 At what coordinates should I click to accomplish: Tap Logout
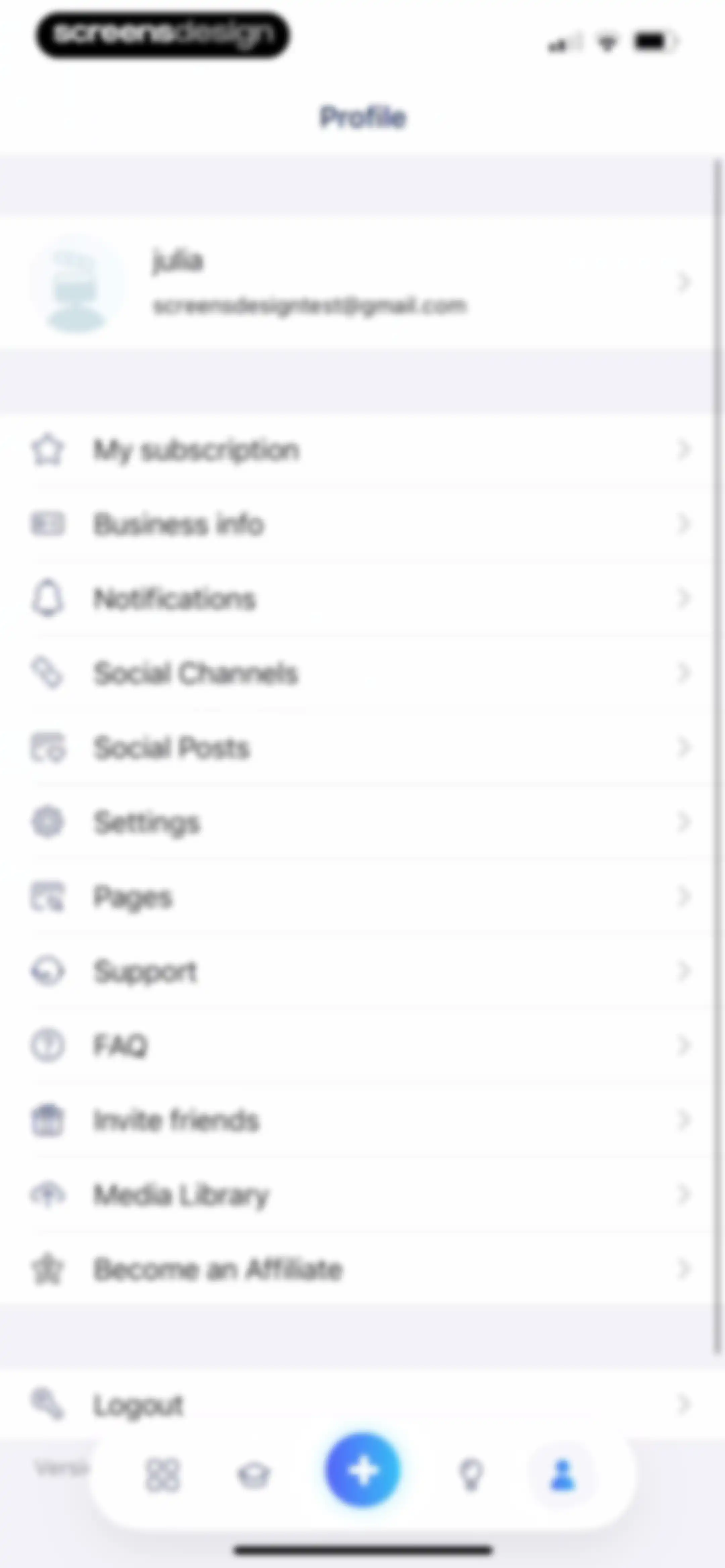pyautogui.click(x=359, y=1405)
